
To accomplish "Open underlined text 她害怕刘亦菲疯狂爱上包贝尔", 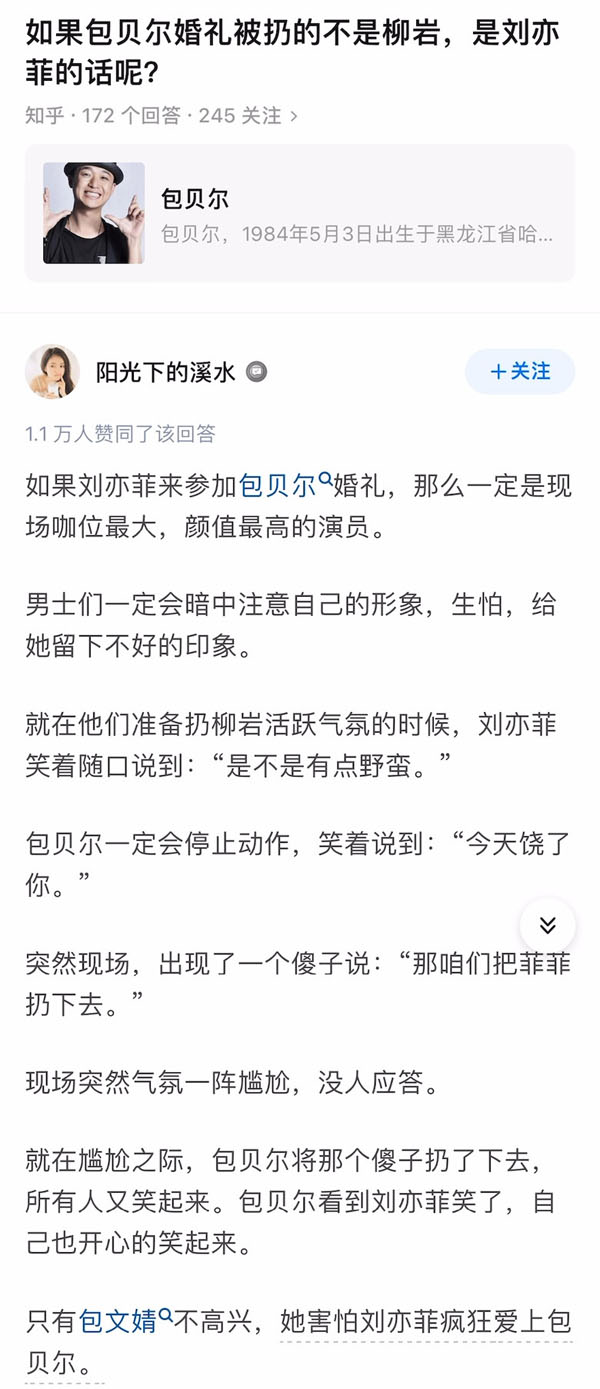I will [x=425, y=1321].
